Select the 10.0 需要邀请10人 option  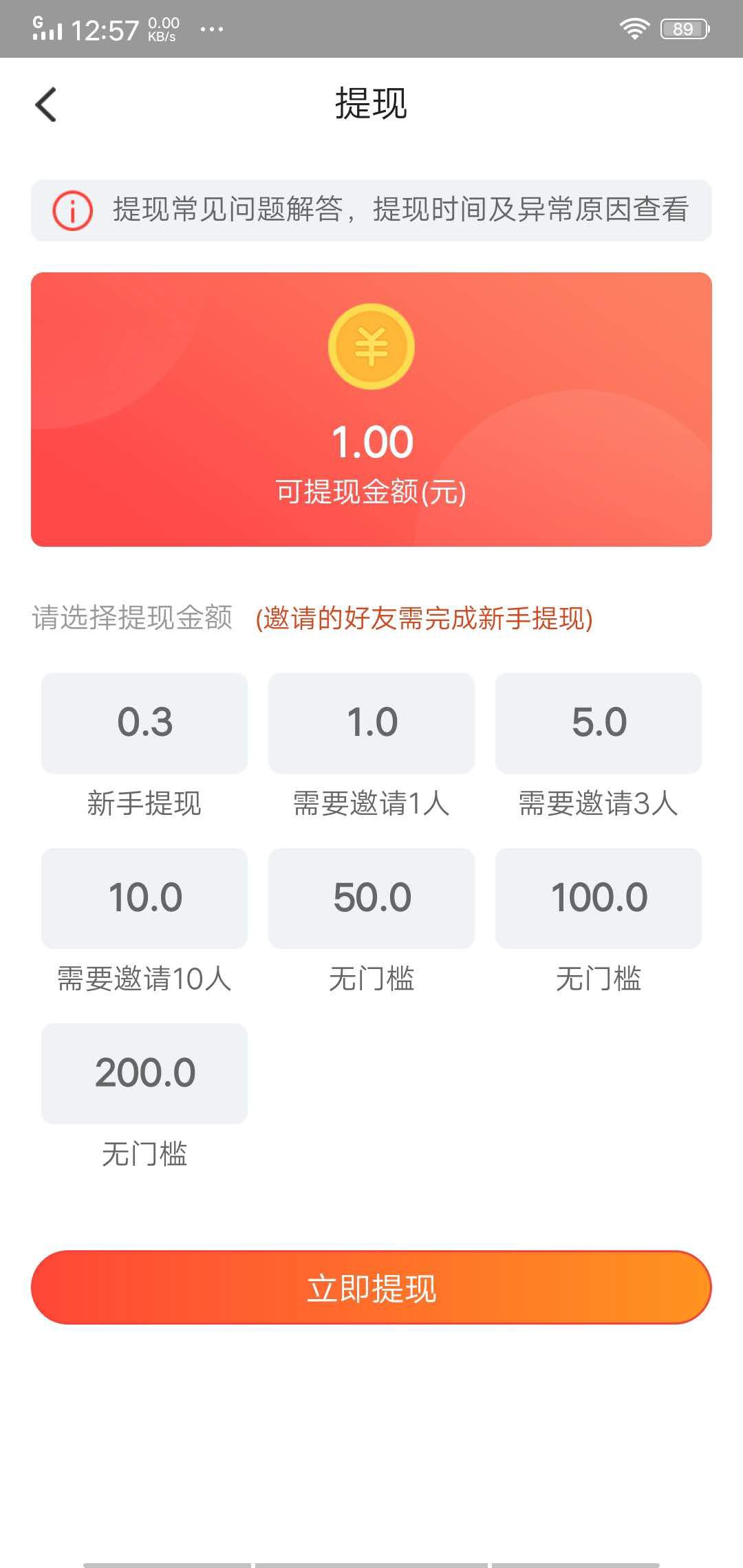click(x=144, y=897)
